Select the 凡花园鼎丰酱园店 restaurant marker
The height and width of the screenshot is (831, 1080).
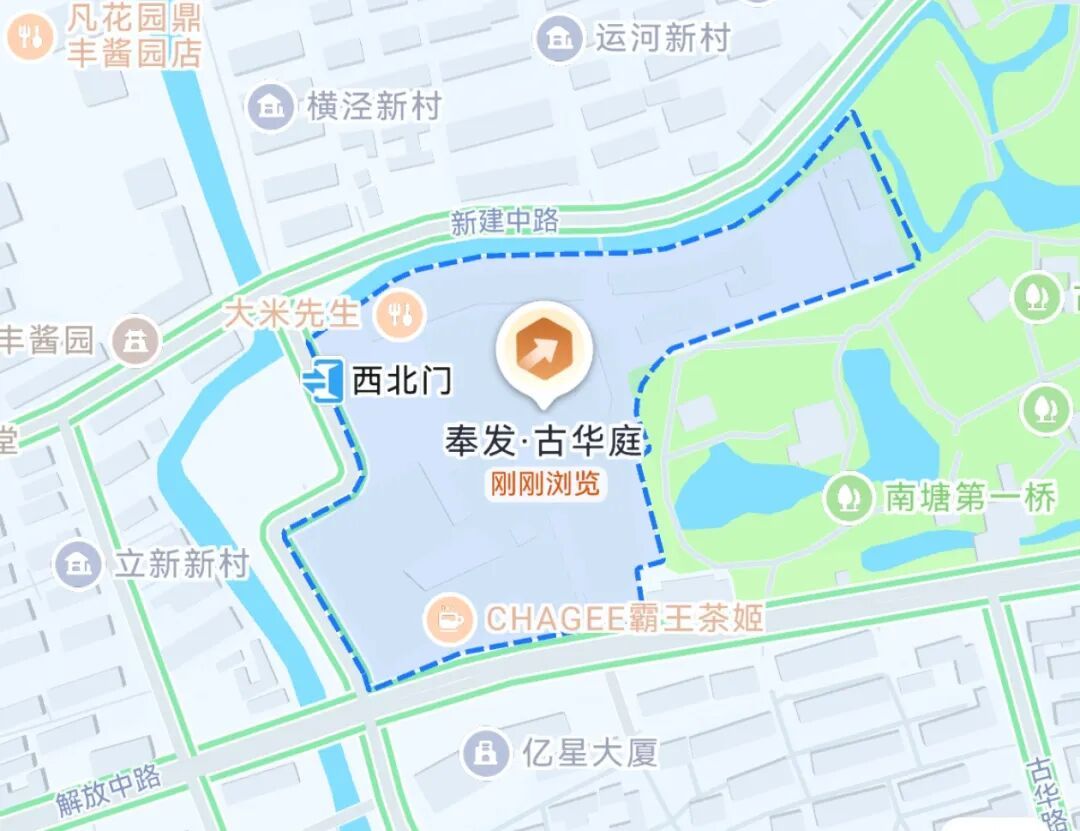(x=30, y=36)
